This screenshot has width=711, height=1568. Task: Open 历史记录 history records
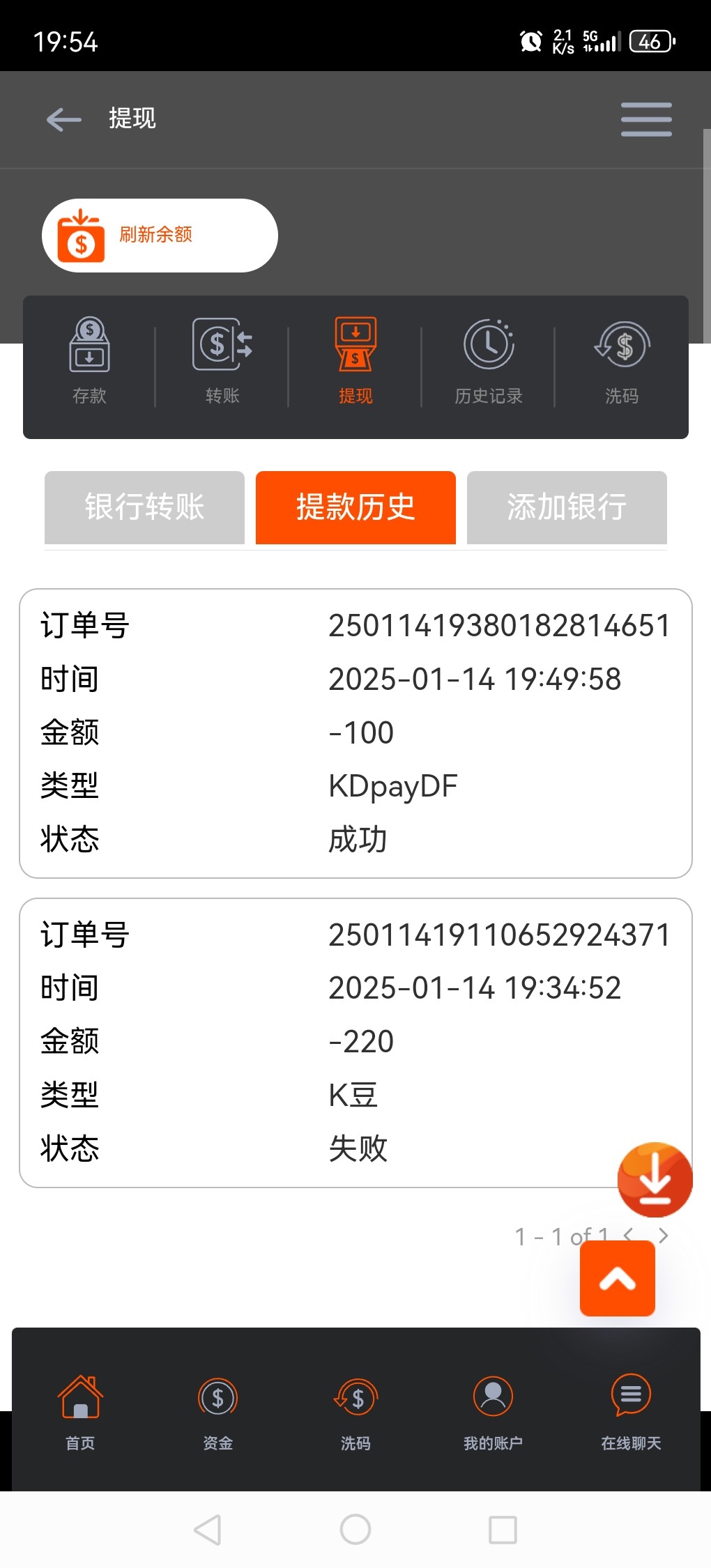click(x=489, y=361)
